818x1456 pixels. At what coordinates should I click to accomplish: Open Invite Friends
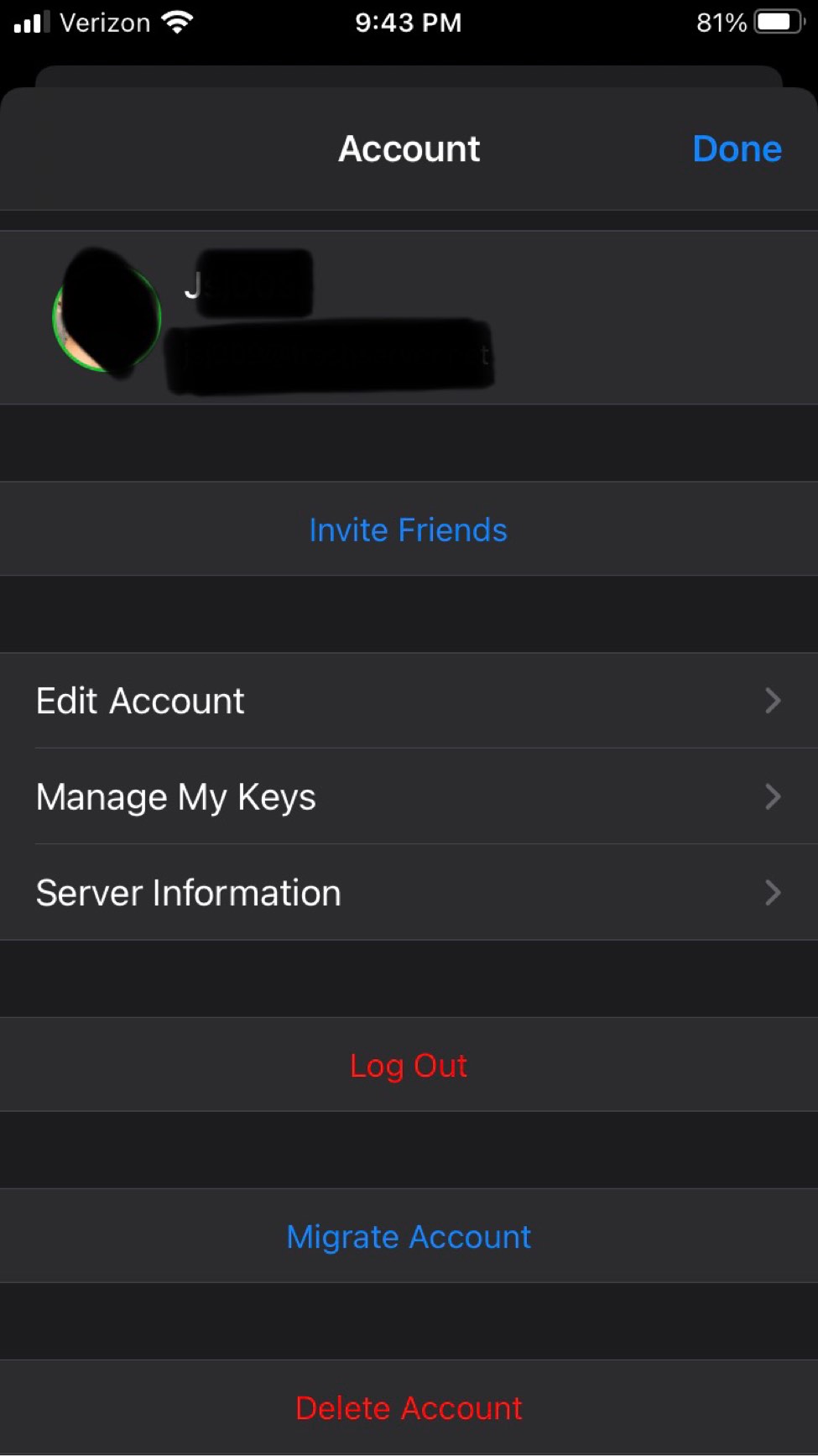(409, 530)
